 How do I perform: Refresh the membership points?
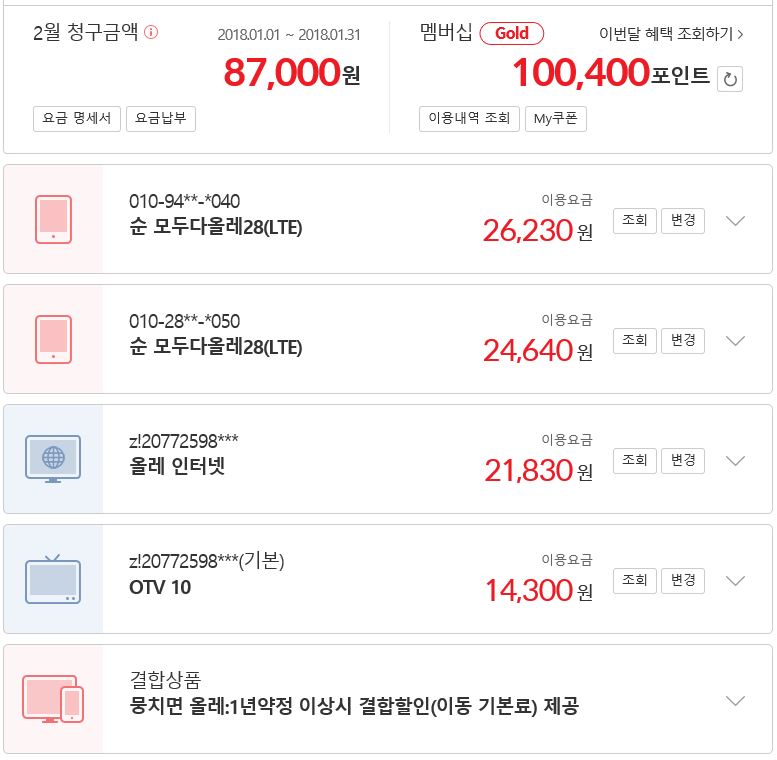730,79
